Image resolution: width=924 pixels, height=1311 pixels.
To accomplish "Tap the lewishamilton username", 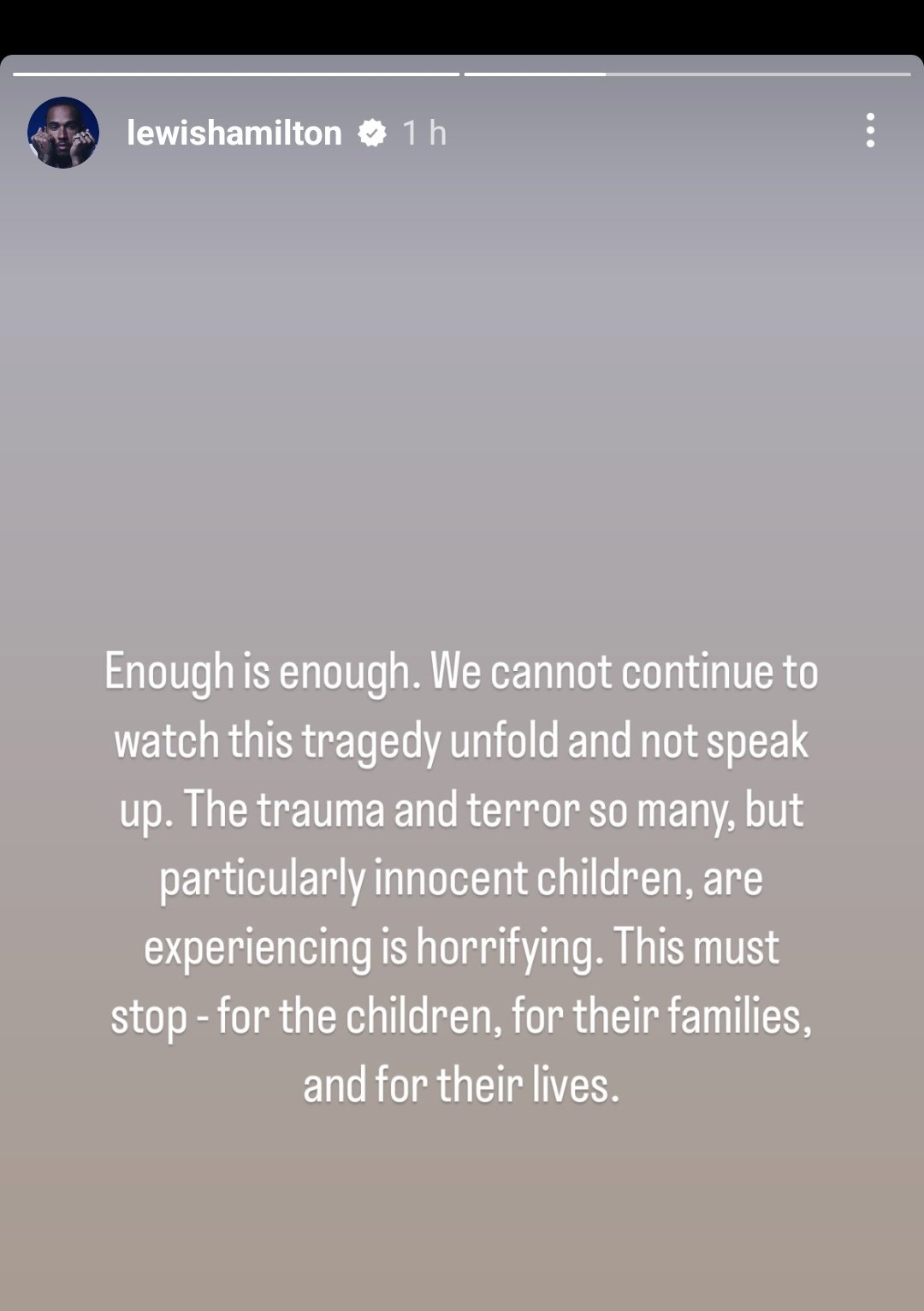I will point(234,133).
